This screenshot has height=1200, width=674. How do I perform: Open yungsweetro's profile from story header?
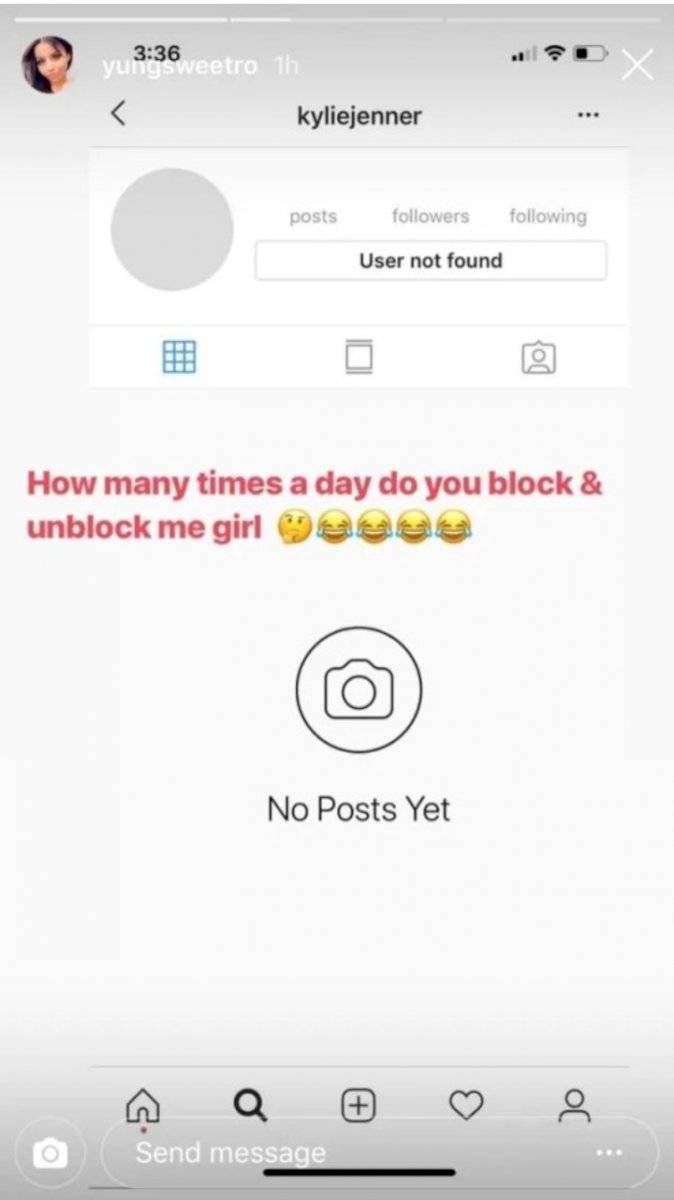[48, 65]
